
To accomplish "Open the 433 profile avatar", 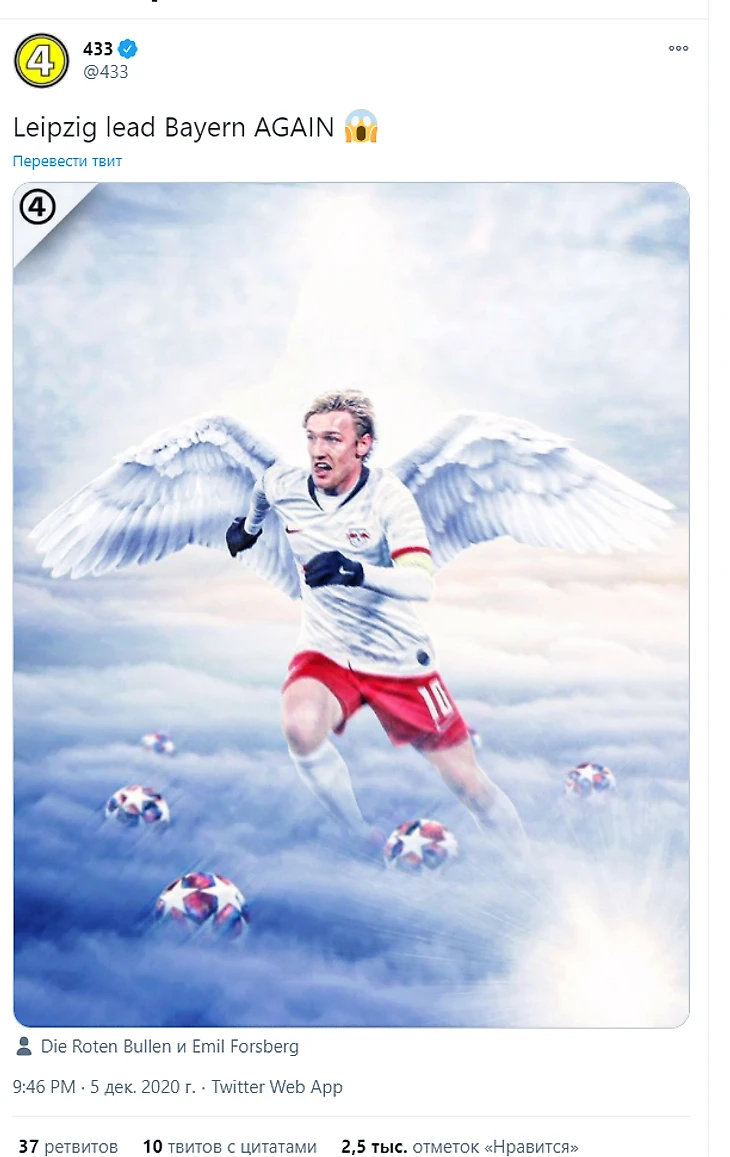I will point(41,60).
